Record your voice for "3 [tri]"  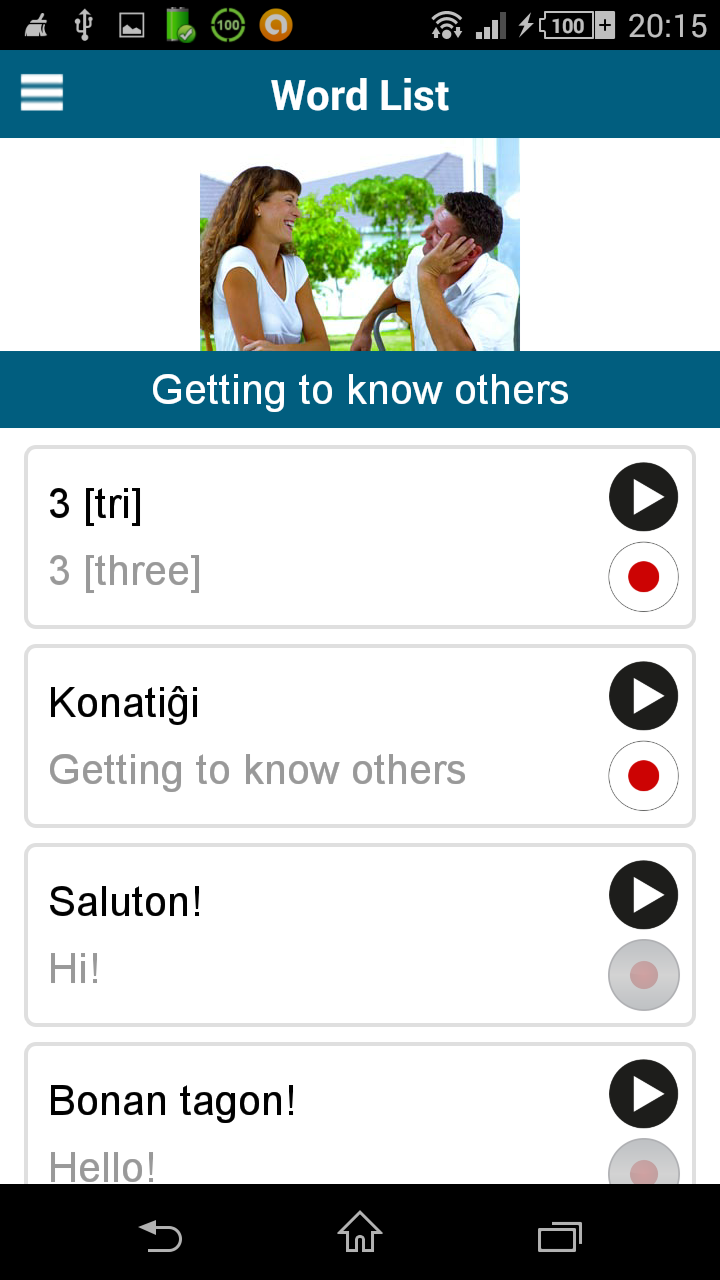pos(643,576)
